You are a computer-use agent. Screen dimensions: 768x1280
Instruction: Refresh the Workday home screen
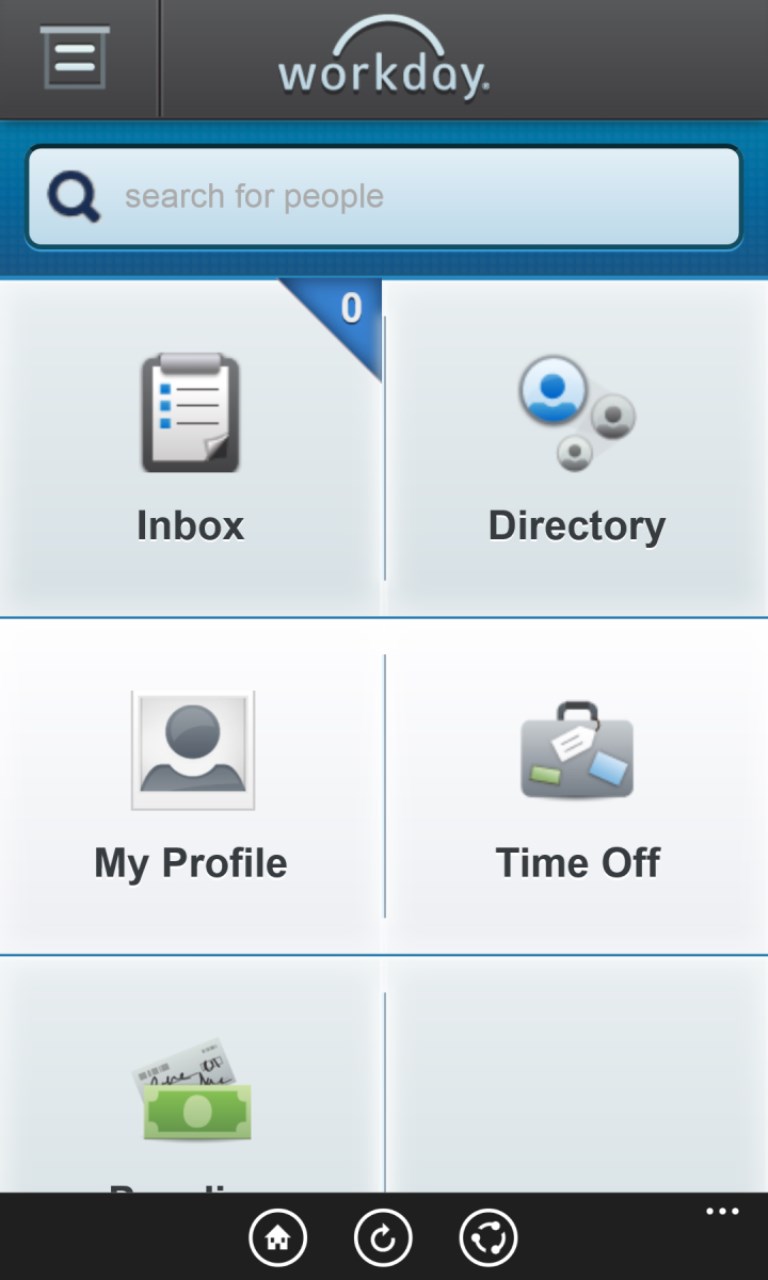pyautogui.click(x=384, y=1237)
